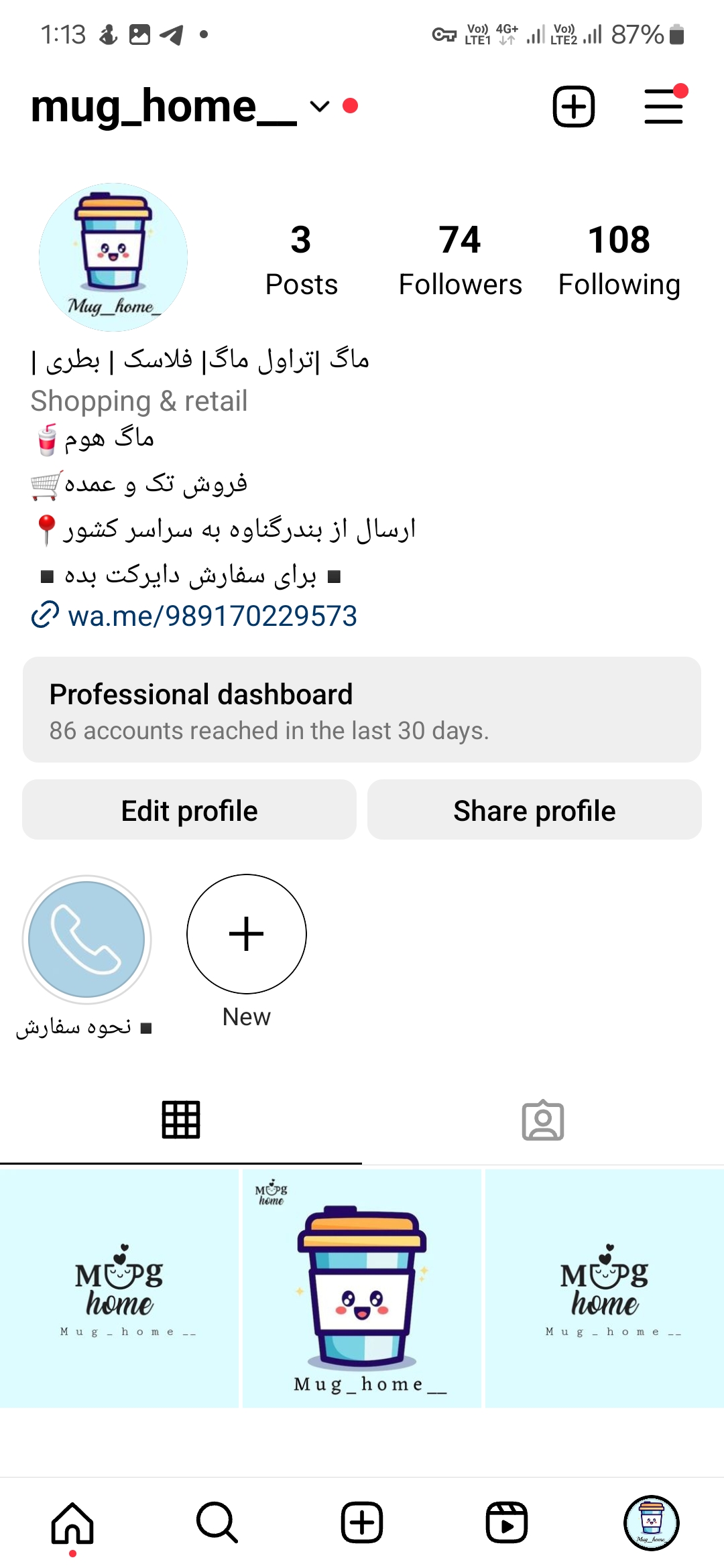Open the post with the cartoon cup

click(x=362, y=1289)
